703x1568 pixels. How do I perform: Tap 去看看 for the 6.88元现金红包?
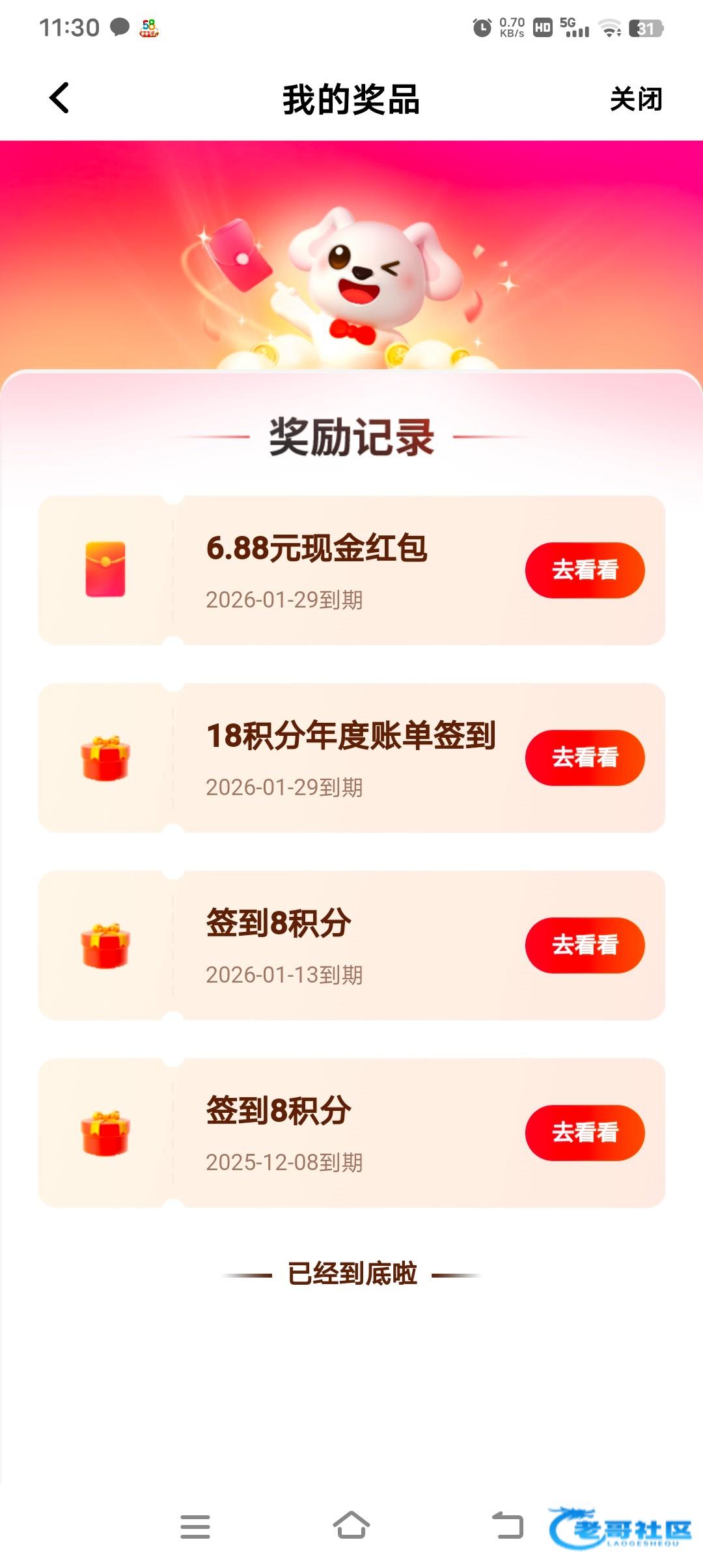(585, 570)
